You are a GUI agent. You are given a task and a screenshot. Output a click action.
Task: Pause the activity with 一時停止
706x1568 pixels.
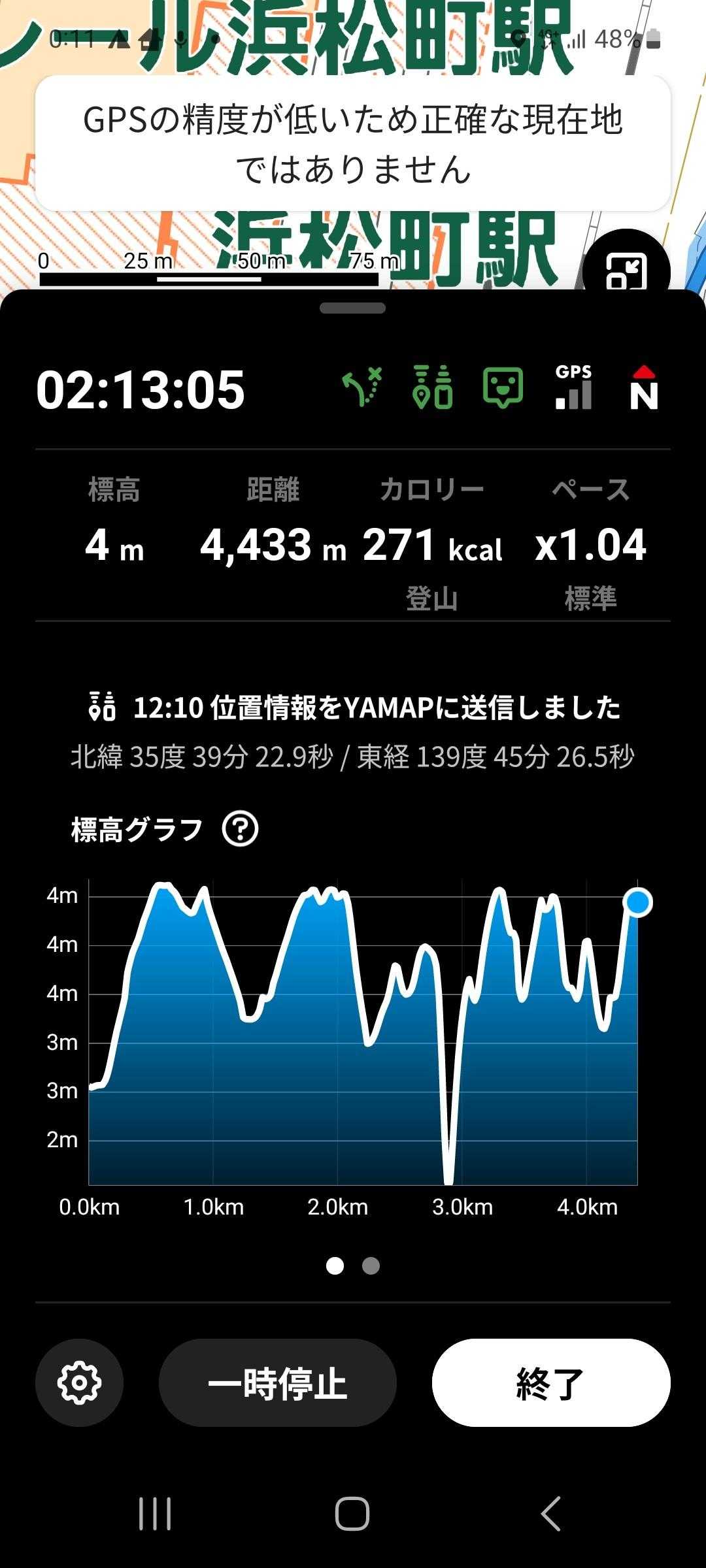coord(277,1382)
